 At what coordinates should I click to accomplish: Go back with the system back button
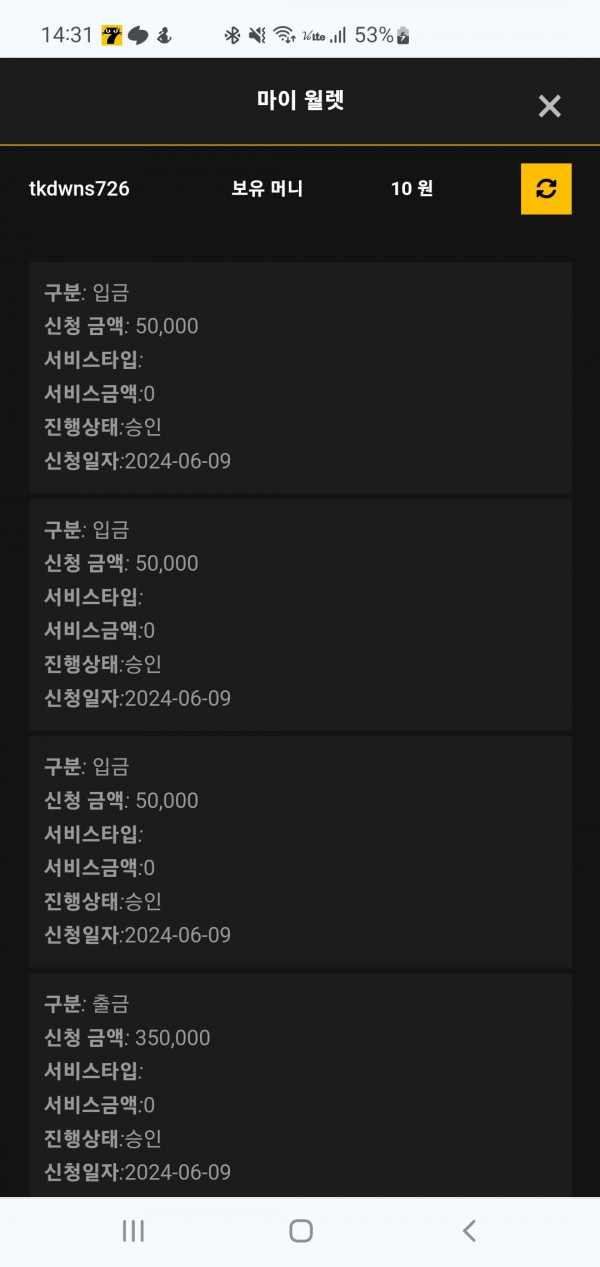468,1231
